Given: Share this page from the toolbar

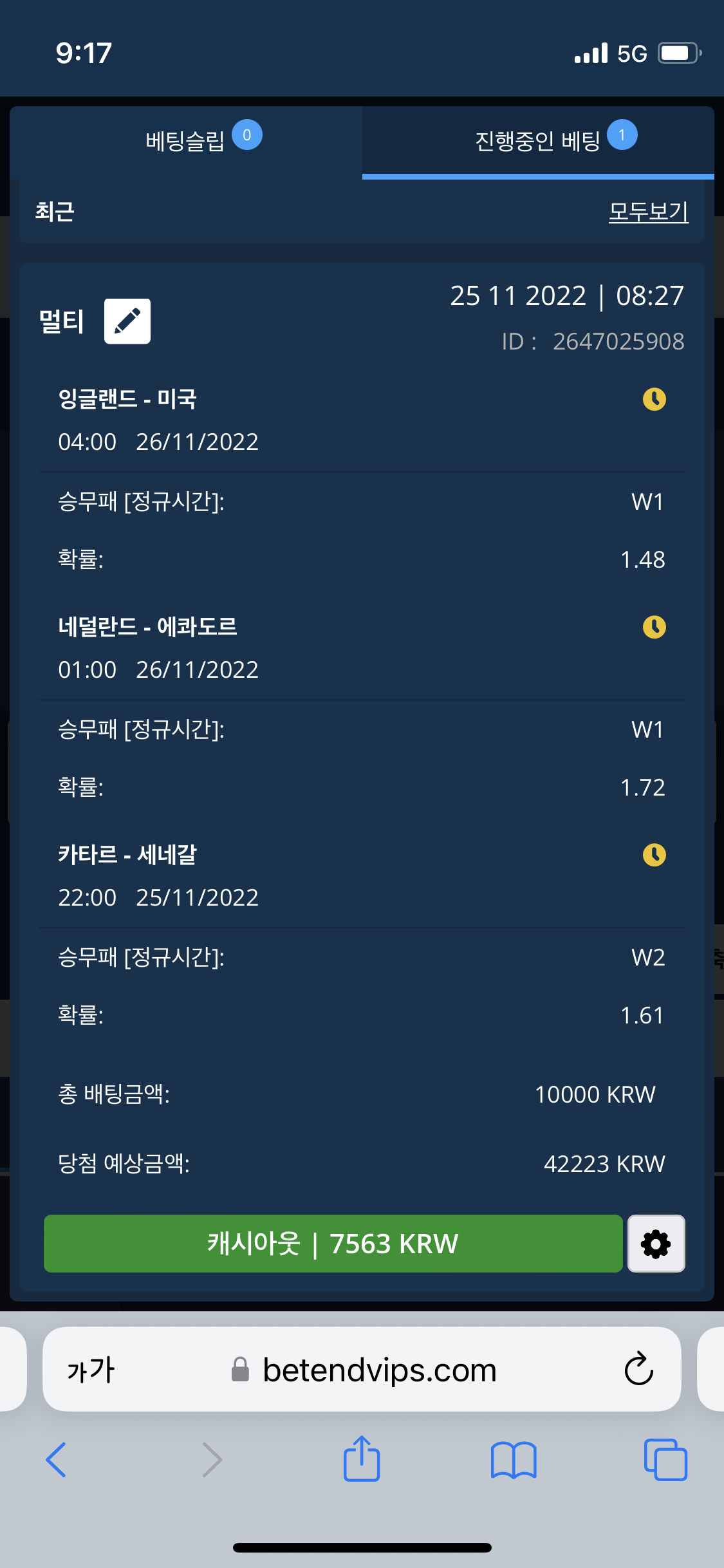Looking at the screenshot, I should [362, 1459].
